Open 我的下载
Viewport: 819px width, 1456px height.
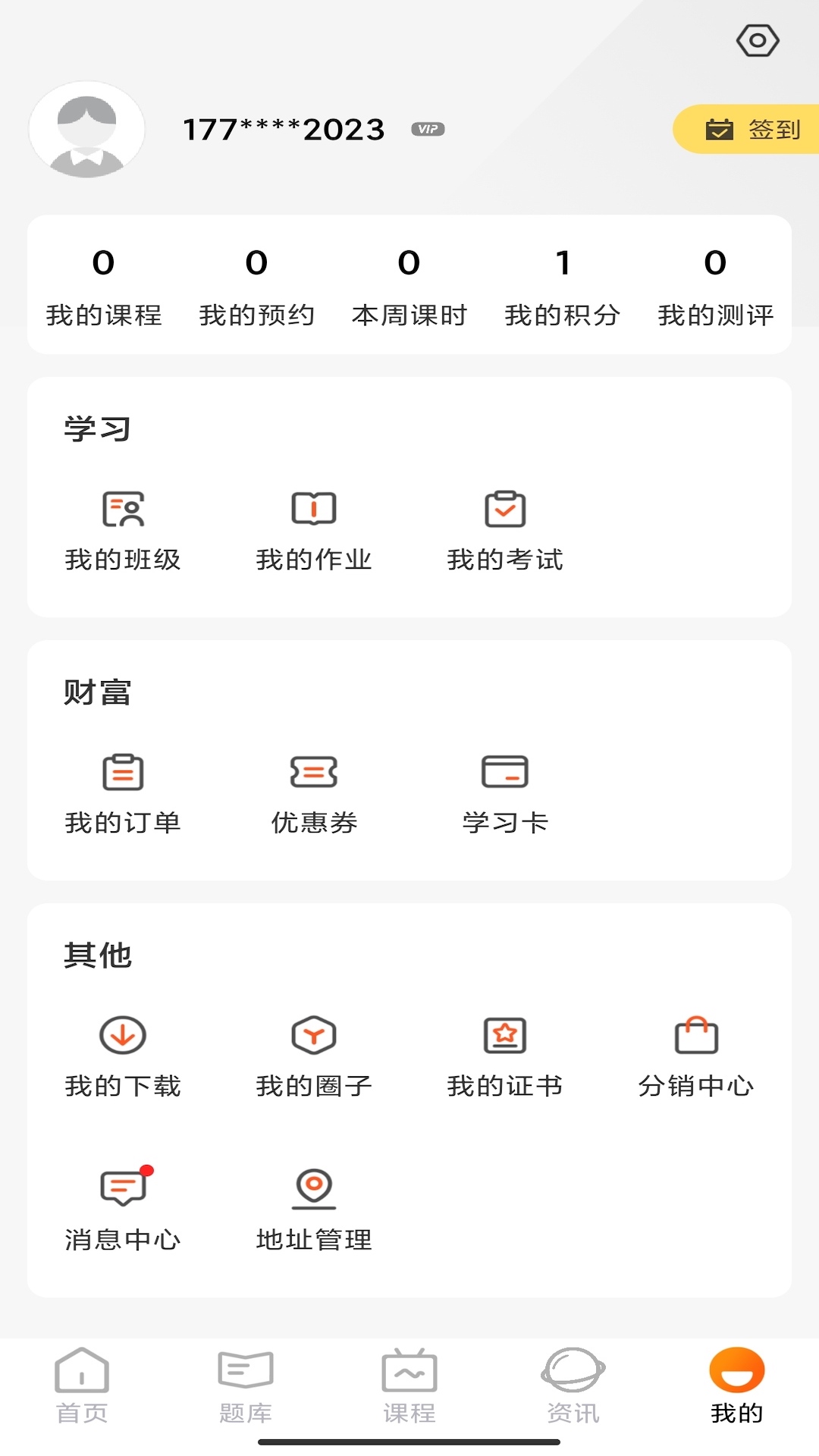[123, 1055]
